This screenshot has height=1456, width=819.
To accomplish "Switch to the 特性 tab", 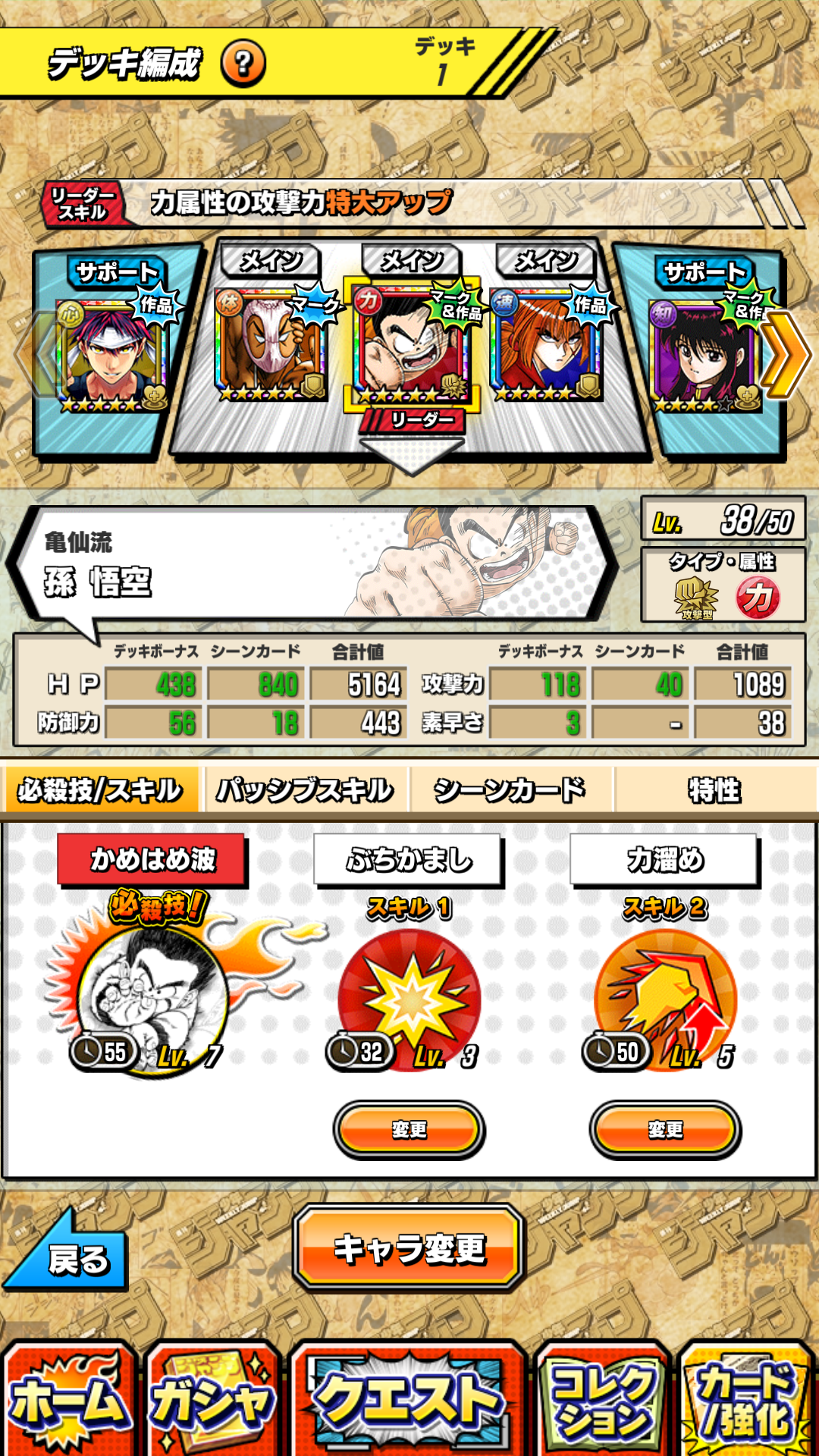I will [714, 790].
